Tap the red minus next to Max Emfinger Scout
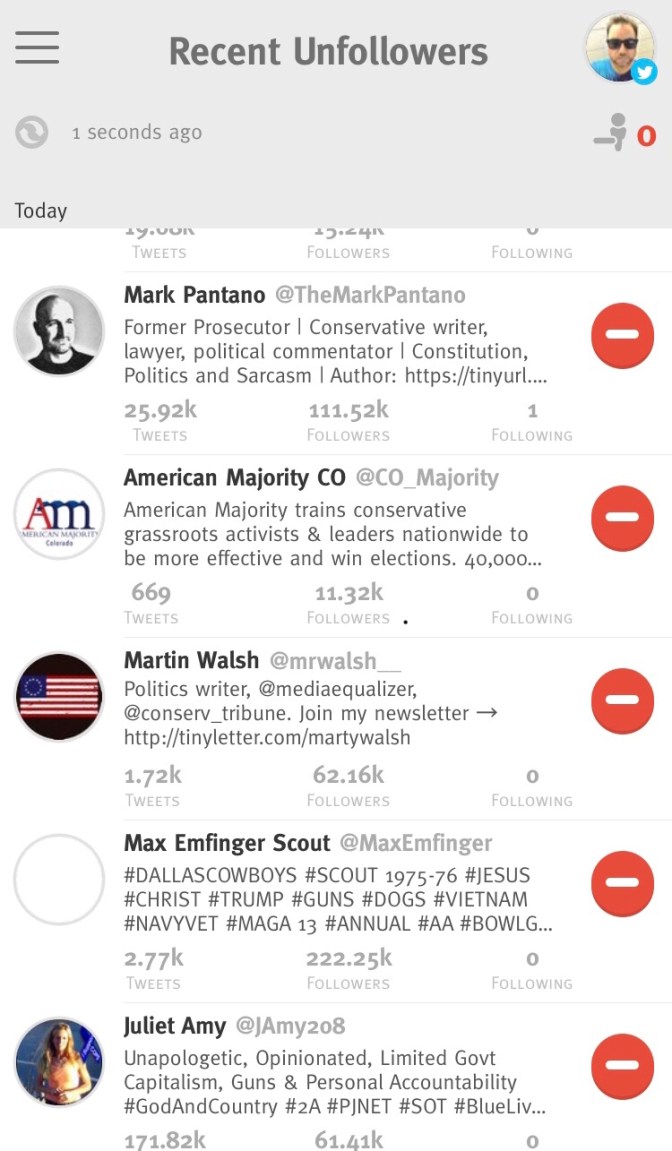The image size is (672, 1151). [x=622, y=883]
